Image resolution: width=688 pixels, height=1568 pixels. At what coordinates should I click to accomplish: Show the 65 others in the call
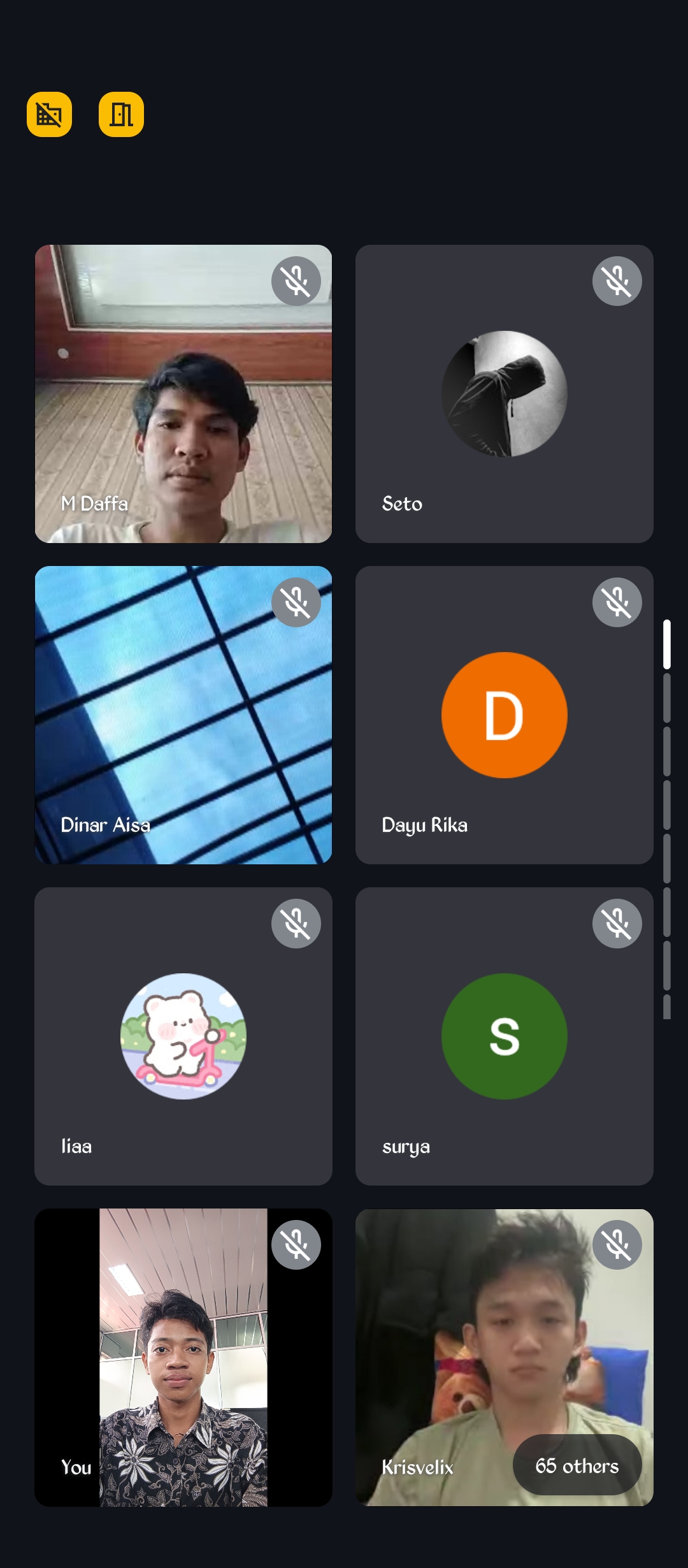(577, 1465)
